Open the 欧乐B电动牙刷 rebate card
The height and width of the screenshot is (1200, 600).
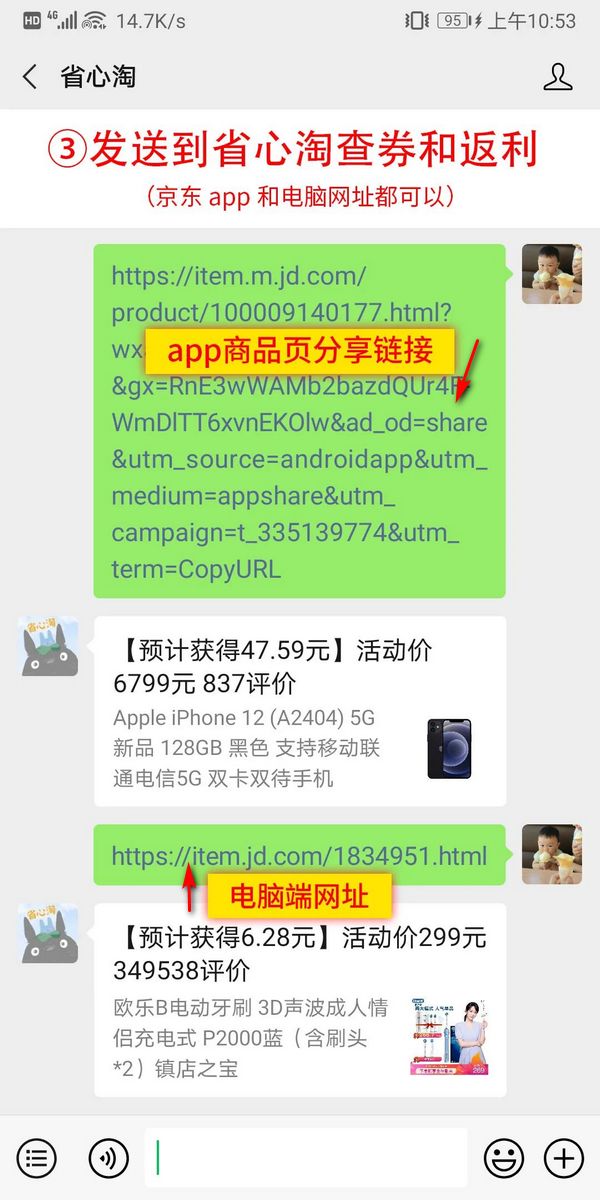coord(299,1000)
